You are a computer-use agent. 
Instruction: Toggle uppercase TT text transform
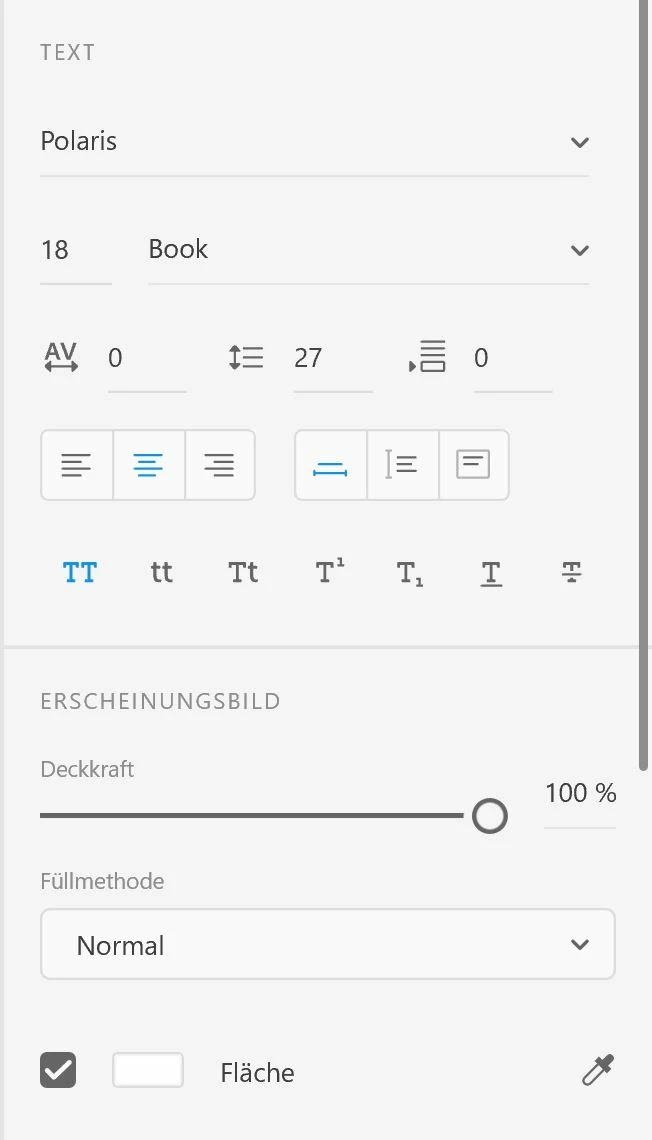coord(80,573)
